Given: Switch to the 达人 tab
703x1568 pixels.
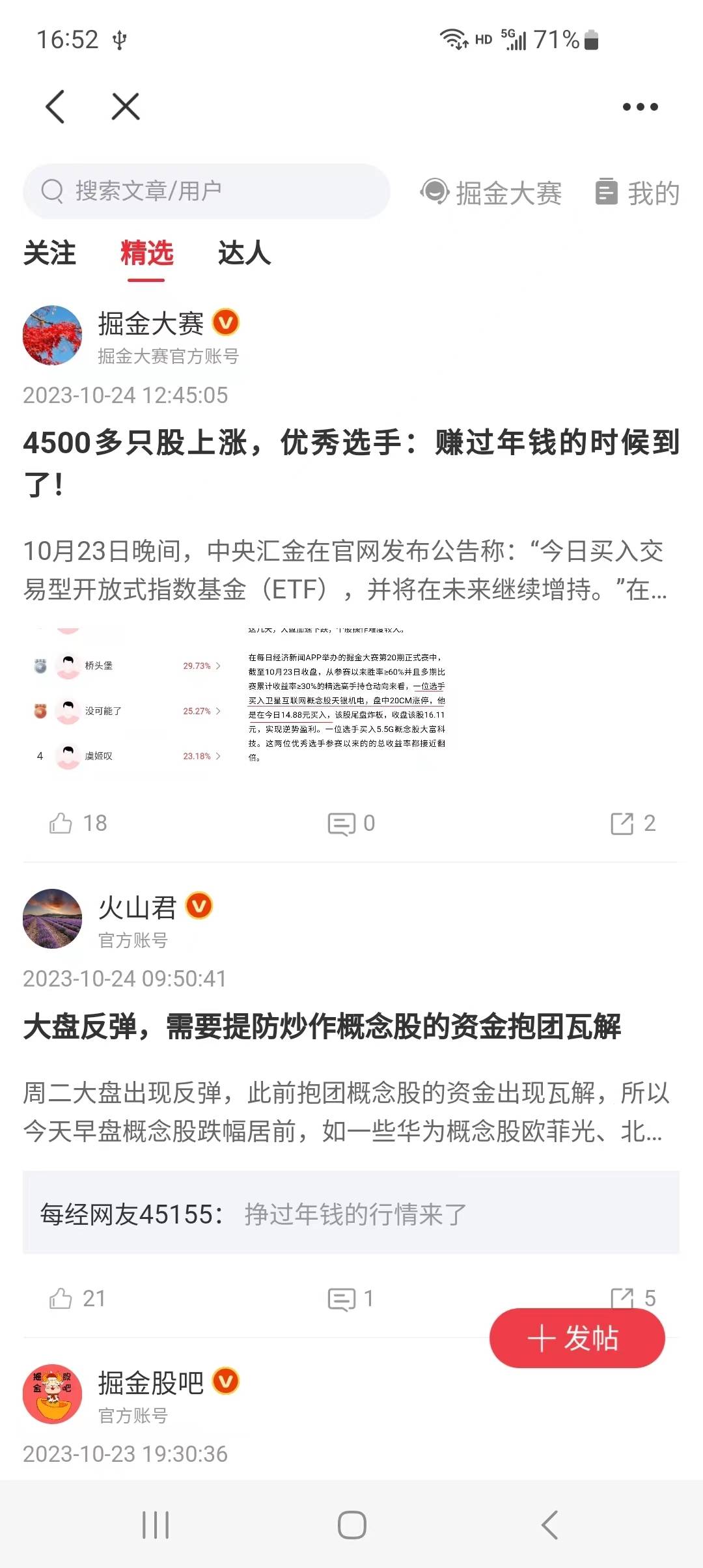Looking at the screenshot, I should (244, 253).
